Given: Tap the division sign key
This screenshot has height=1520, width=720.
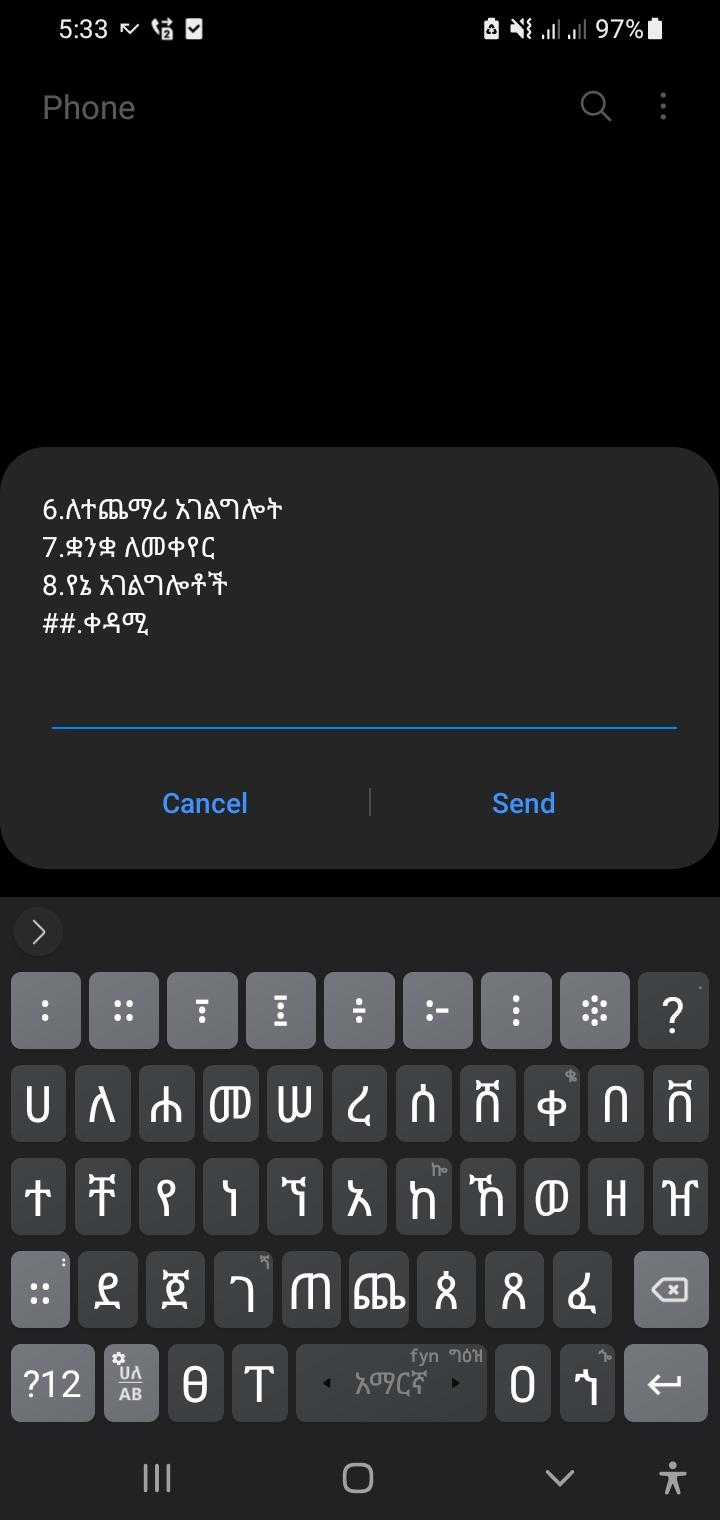Looking at the screenshot, I should 359,1011.
